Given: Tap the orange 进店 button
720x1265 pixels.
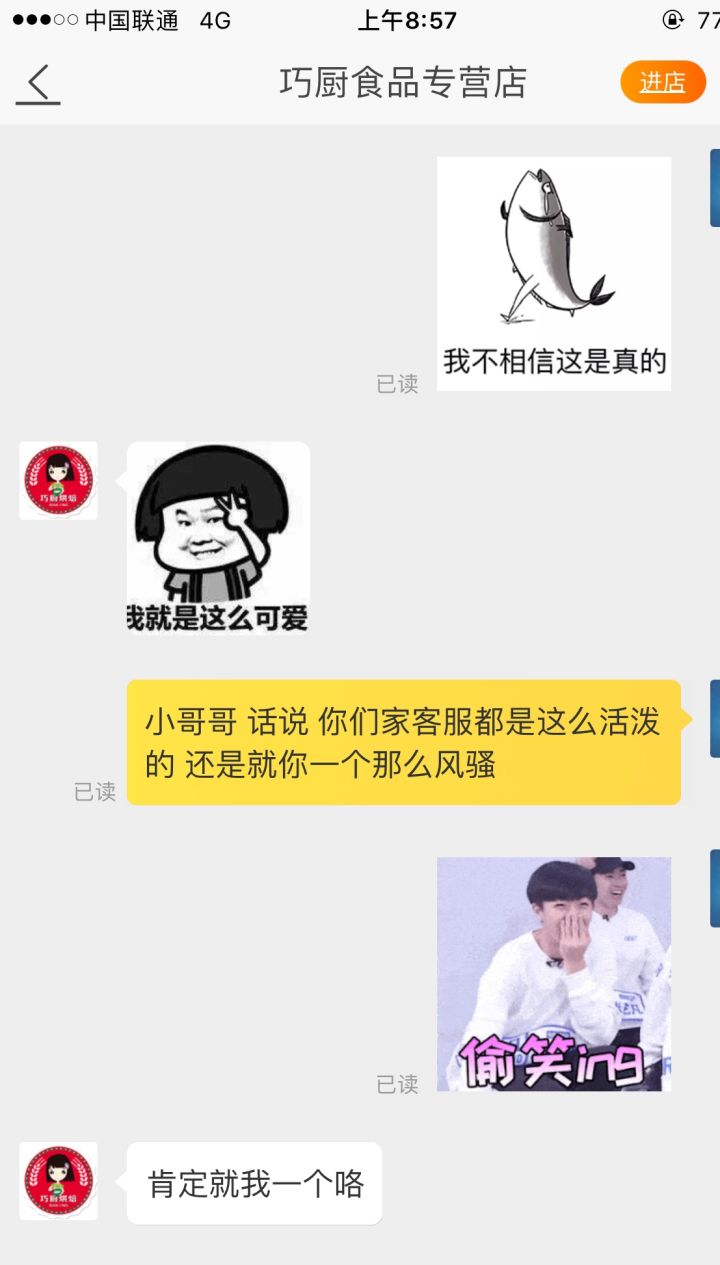Looking at the screenshot, I should point(663,83).
